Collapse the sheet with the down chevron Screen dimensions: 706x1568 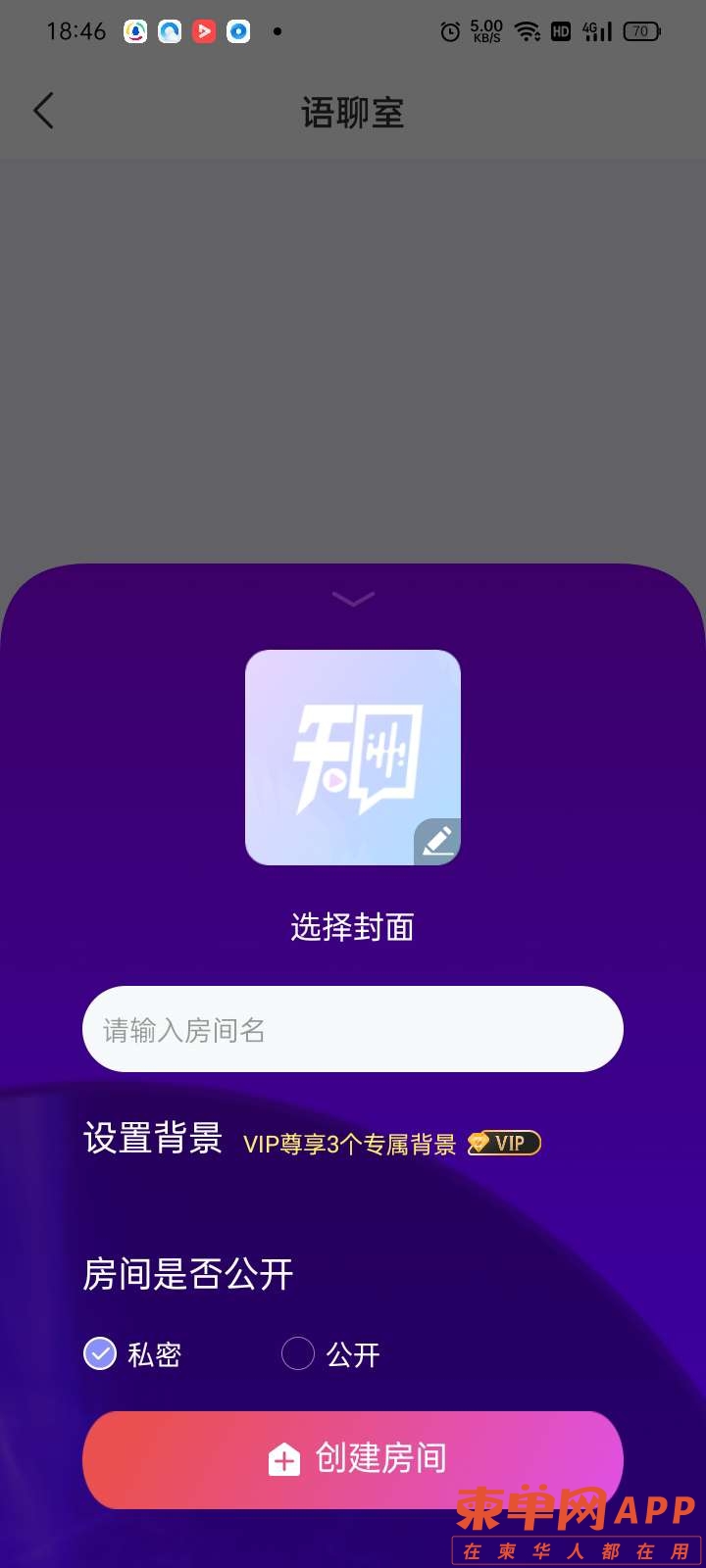click(x=353, y=599)
